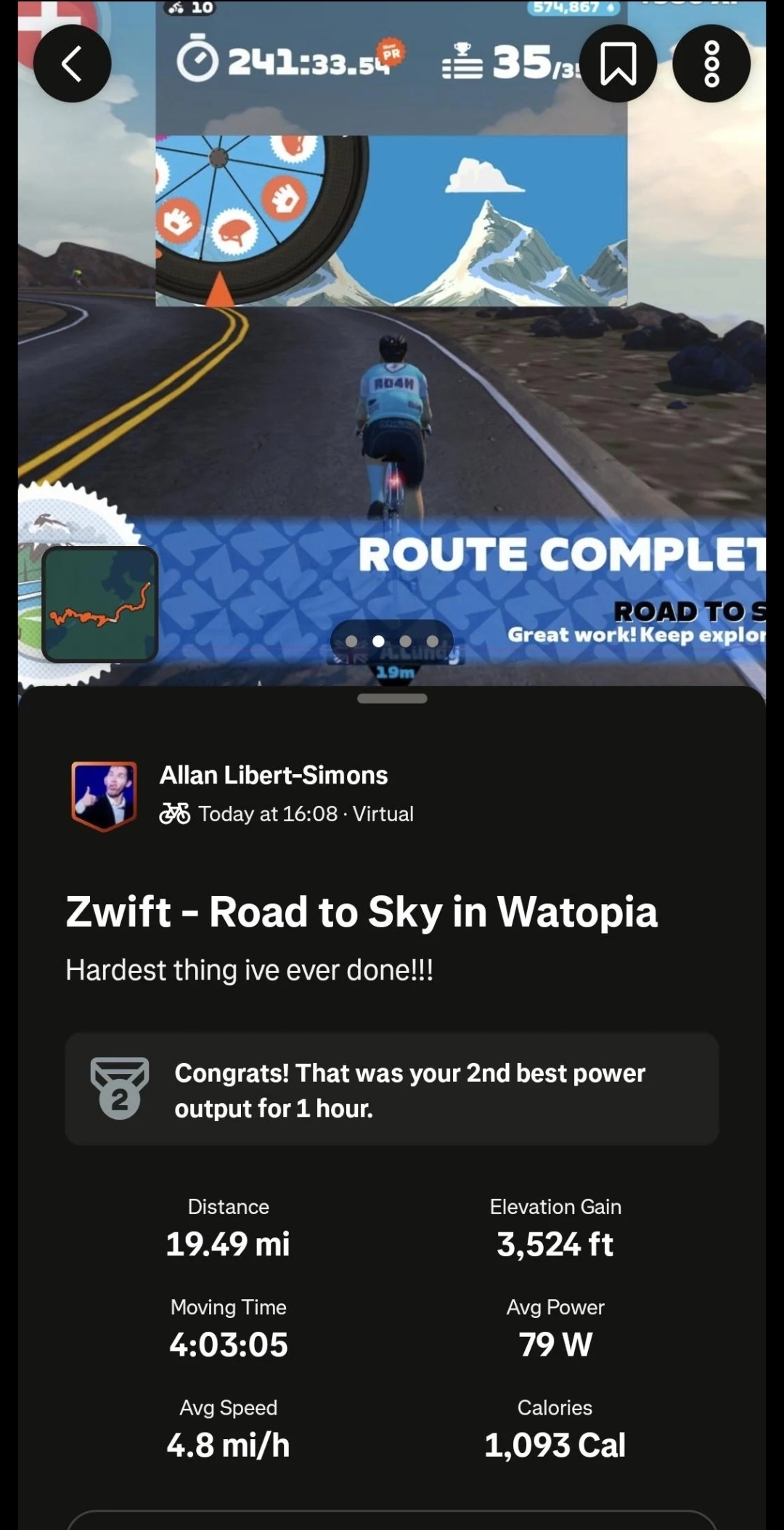Open the three-dot overflow menu
The width and height of the screenshot is (784, 1530).
tap(711, 64)
